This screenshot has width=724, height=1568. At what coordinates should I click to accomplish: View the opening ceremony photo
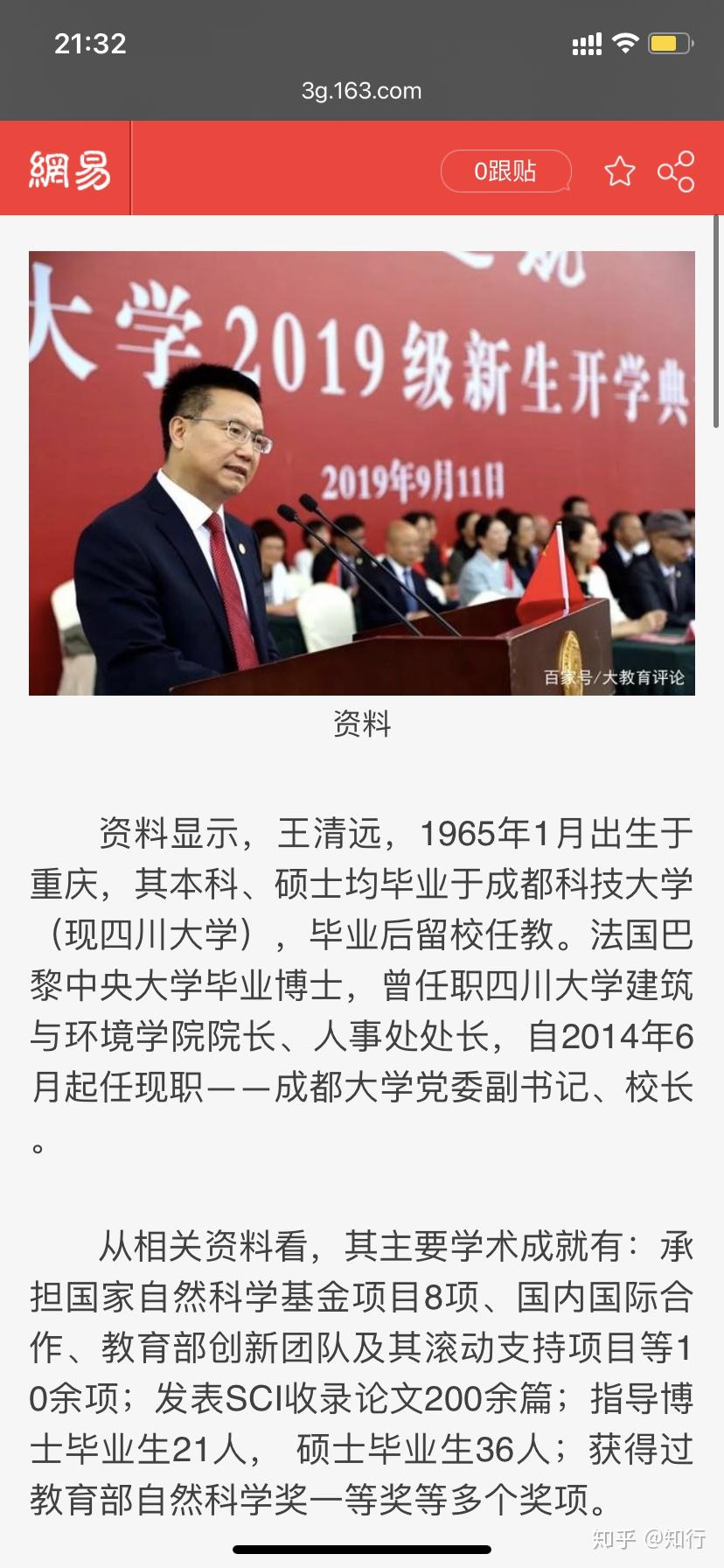pyautogui.click(x=361, y=472)
